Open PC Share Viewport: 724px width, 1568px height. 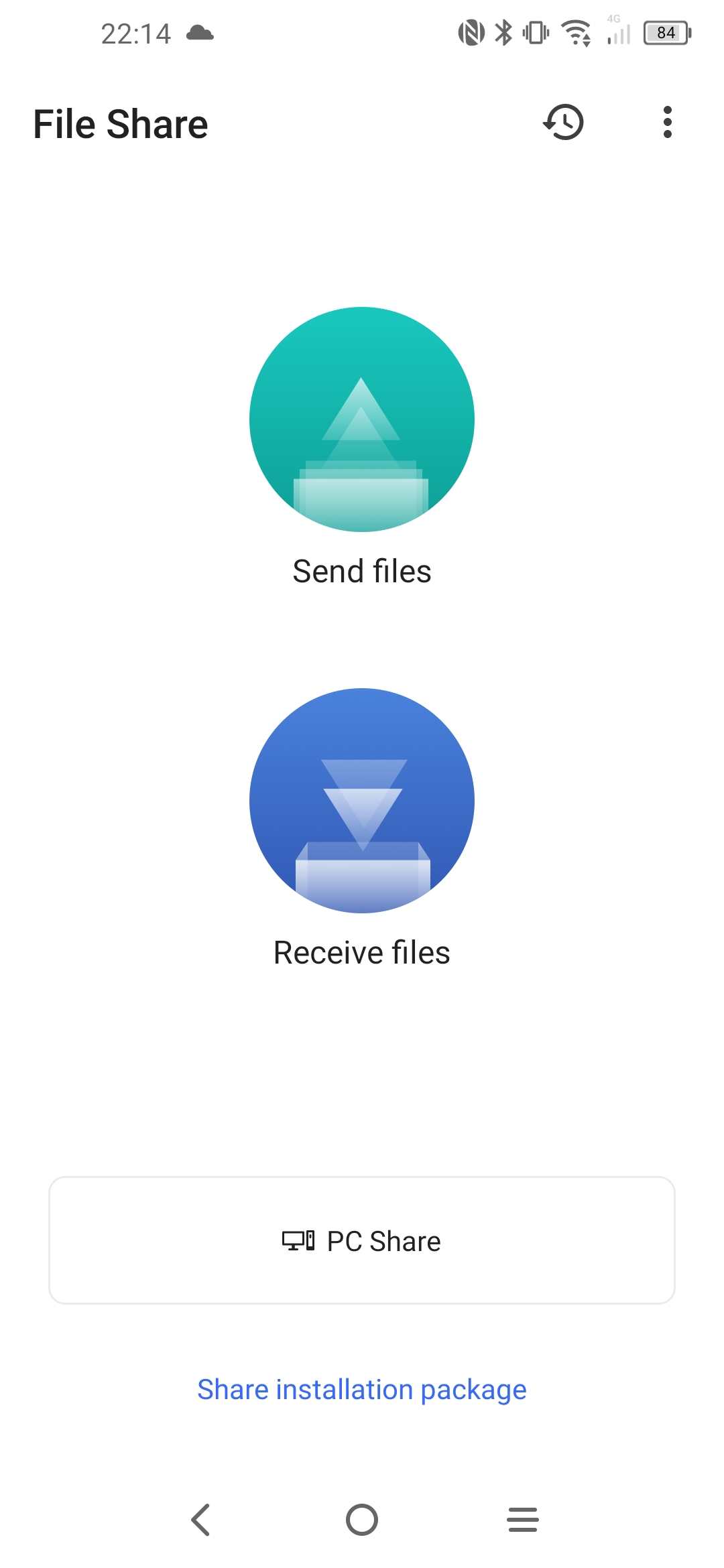pyautogui.click(x=362, y=1240)
